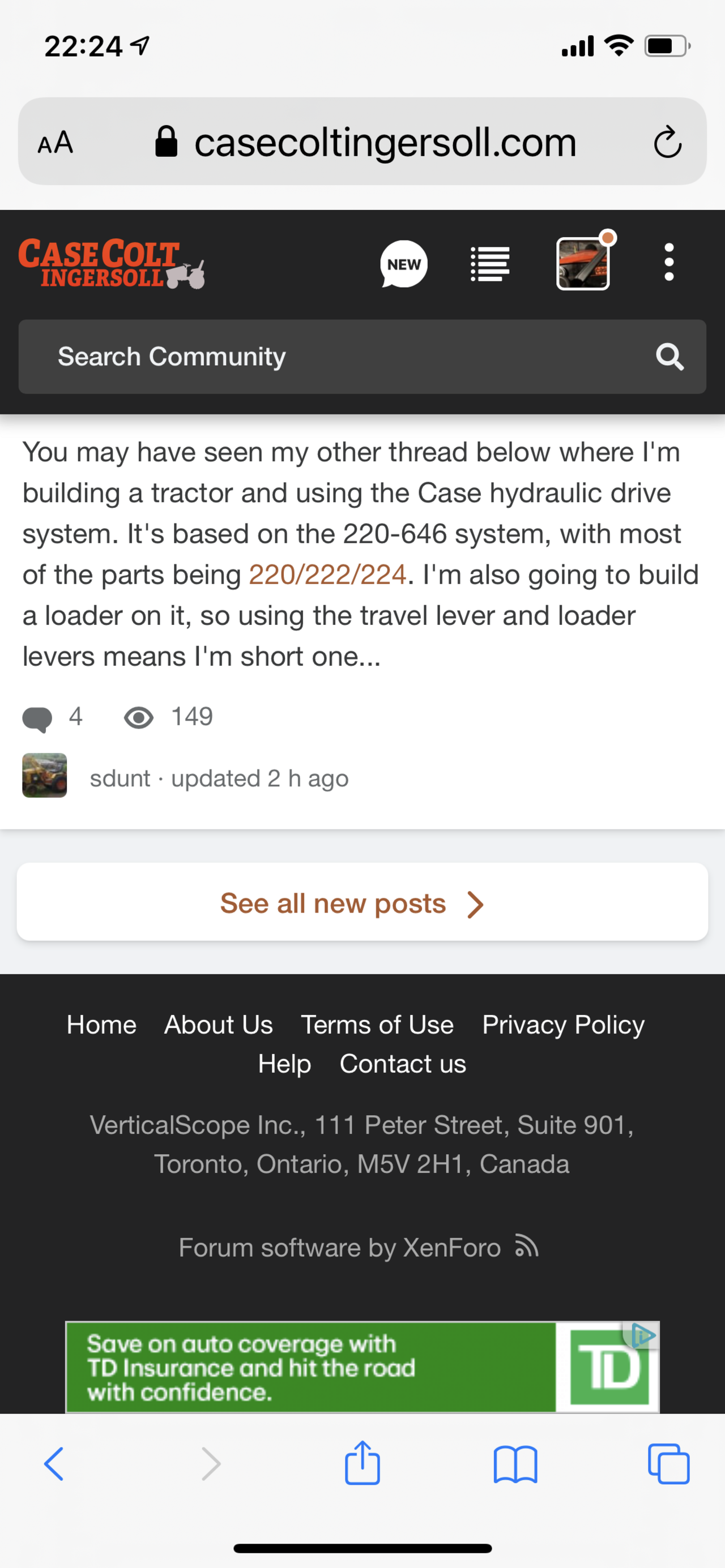Open the RSS feed icon
Screen dimensions: 725x1568
point(527,1246)
